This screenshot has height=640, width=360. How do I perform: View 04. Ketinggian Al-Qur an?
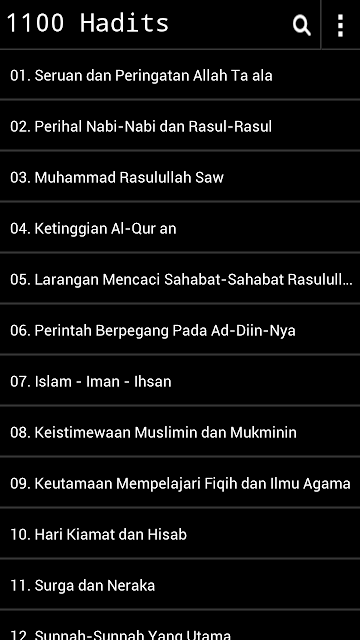(x=180, y=228)
